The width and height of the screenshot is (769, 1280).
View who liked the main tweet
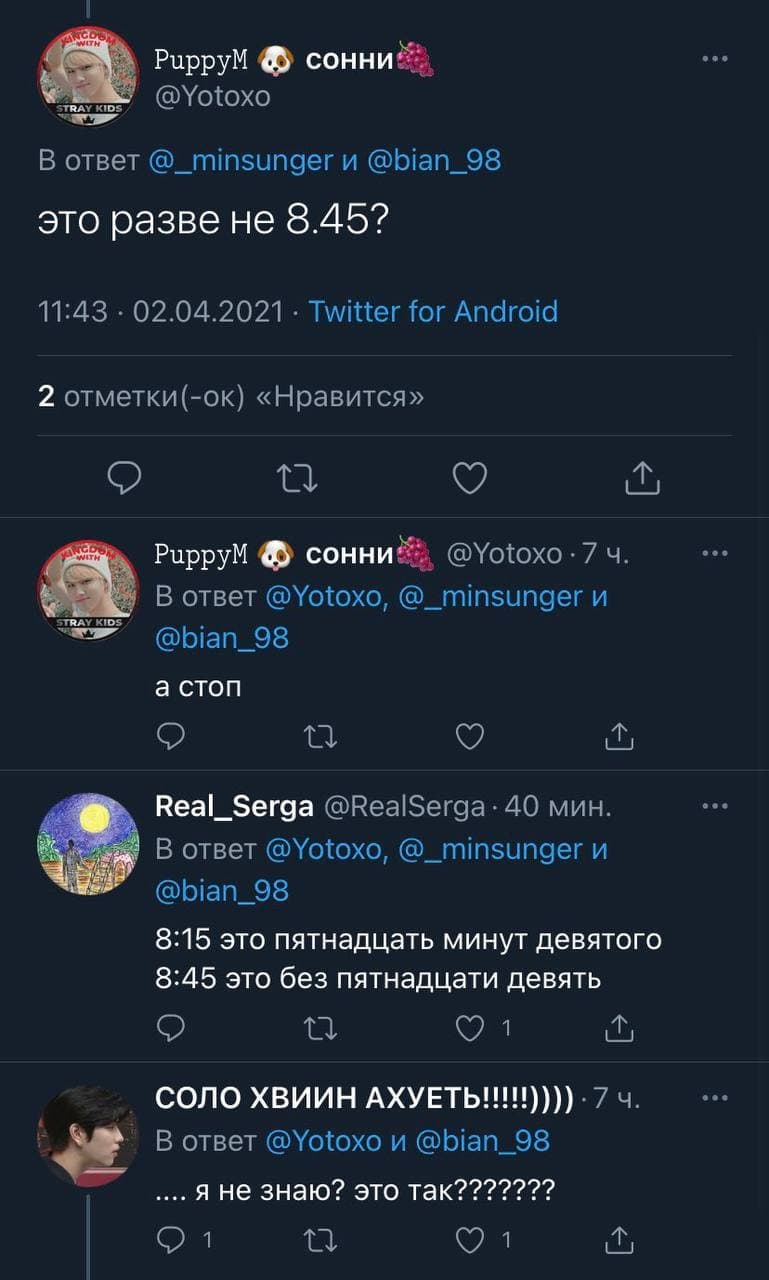coord(230,397)
